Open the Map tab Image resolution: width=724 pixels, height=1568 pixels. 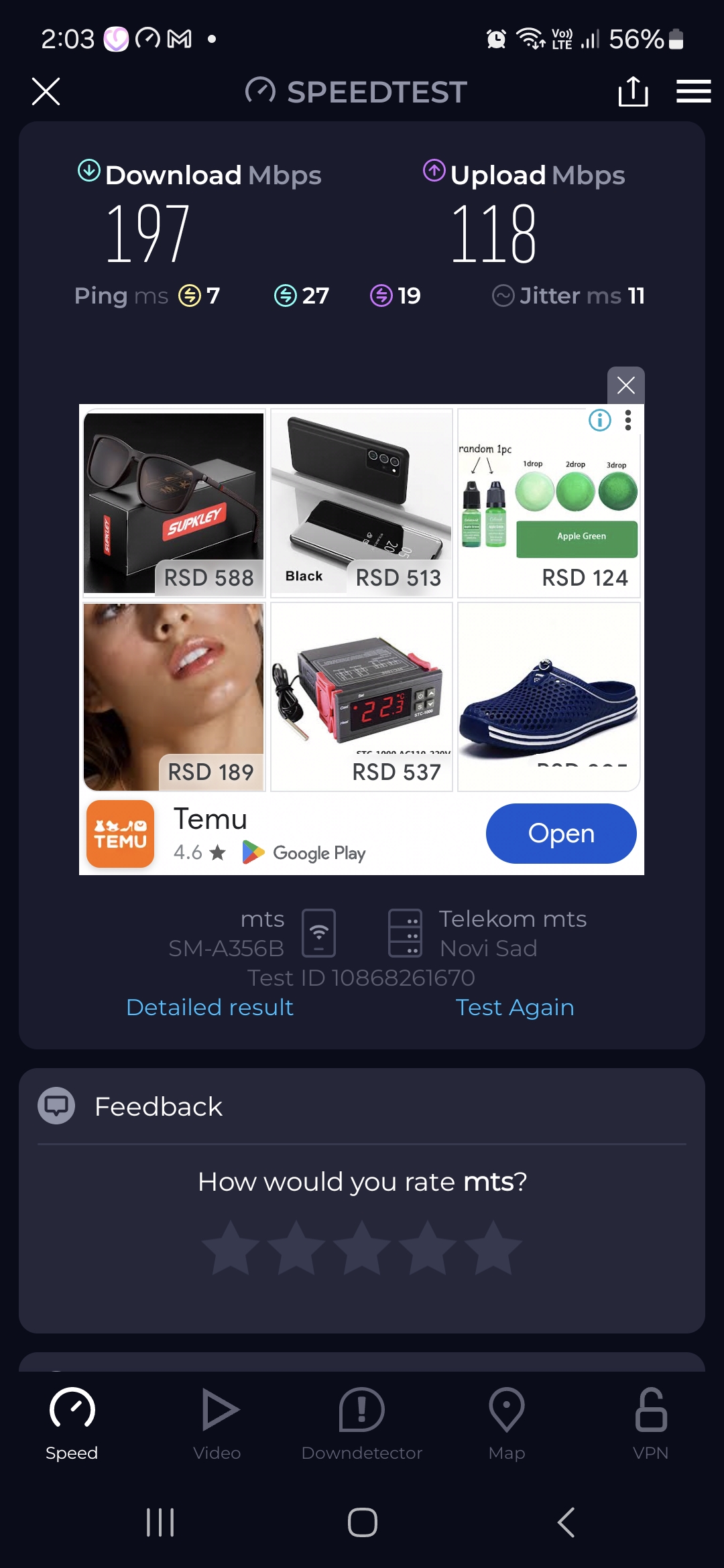507,1423
